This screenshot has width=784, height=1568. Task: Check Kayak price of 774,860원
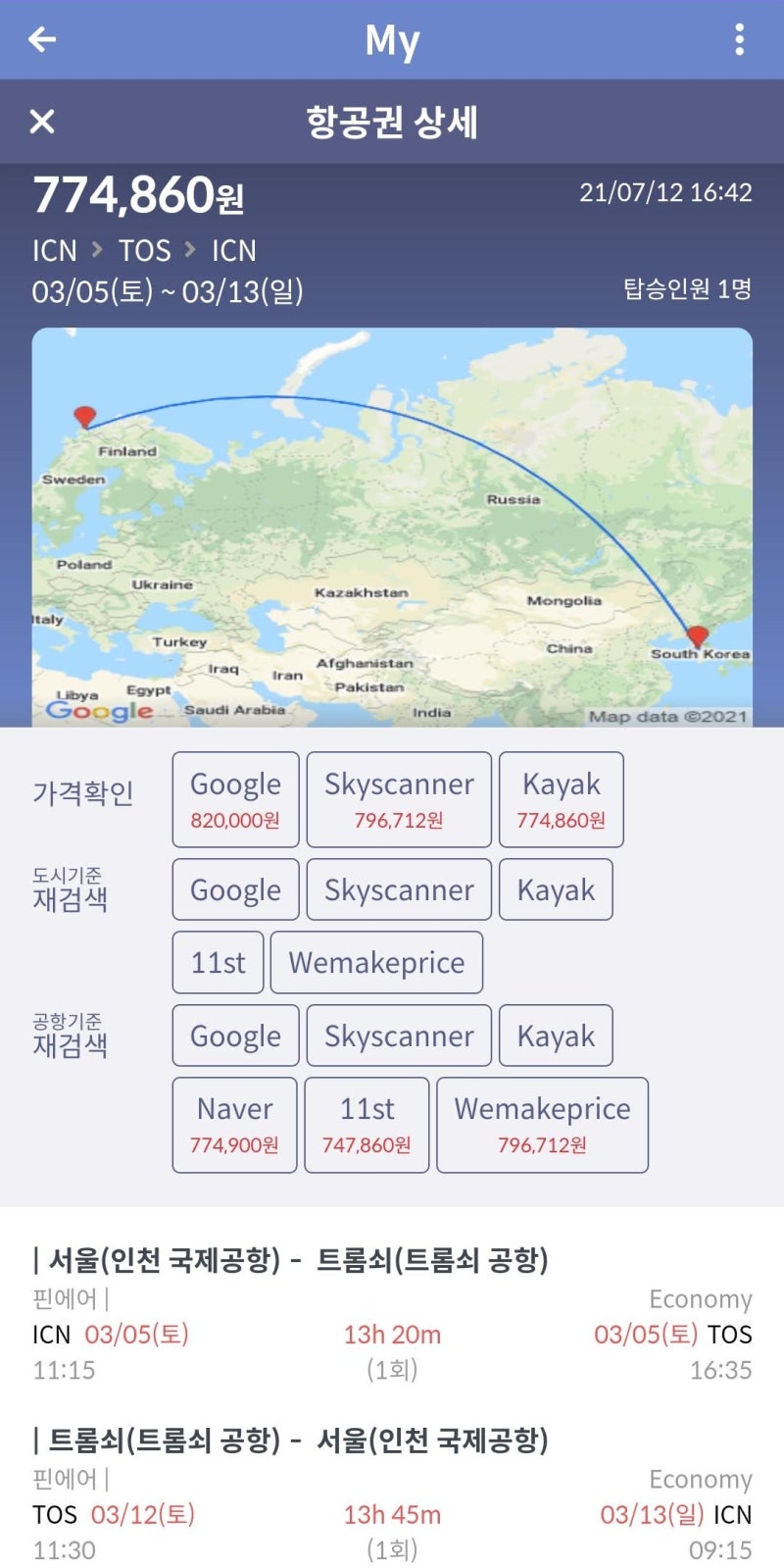tap(561, 799)
